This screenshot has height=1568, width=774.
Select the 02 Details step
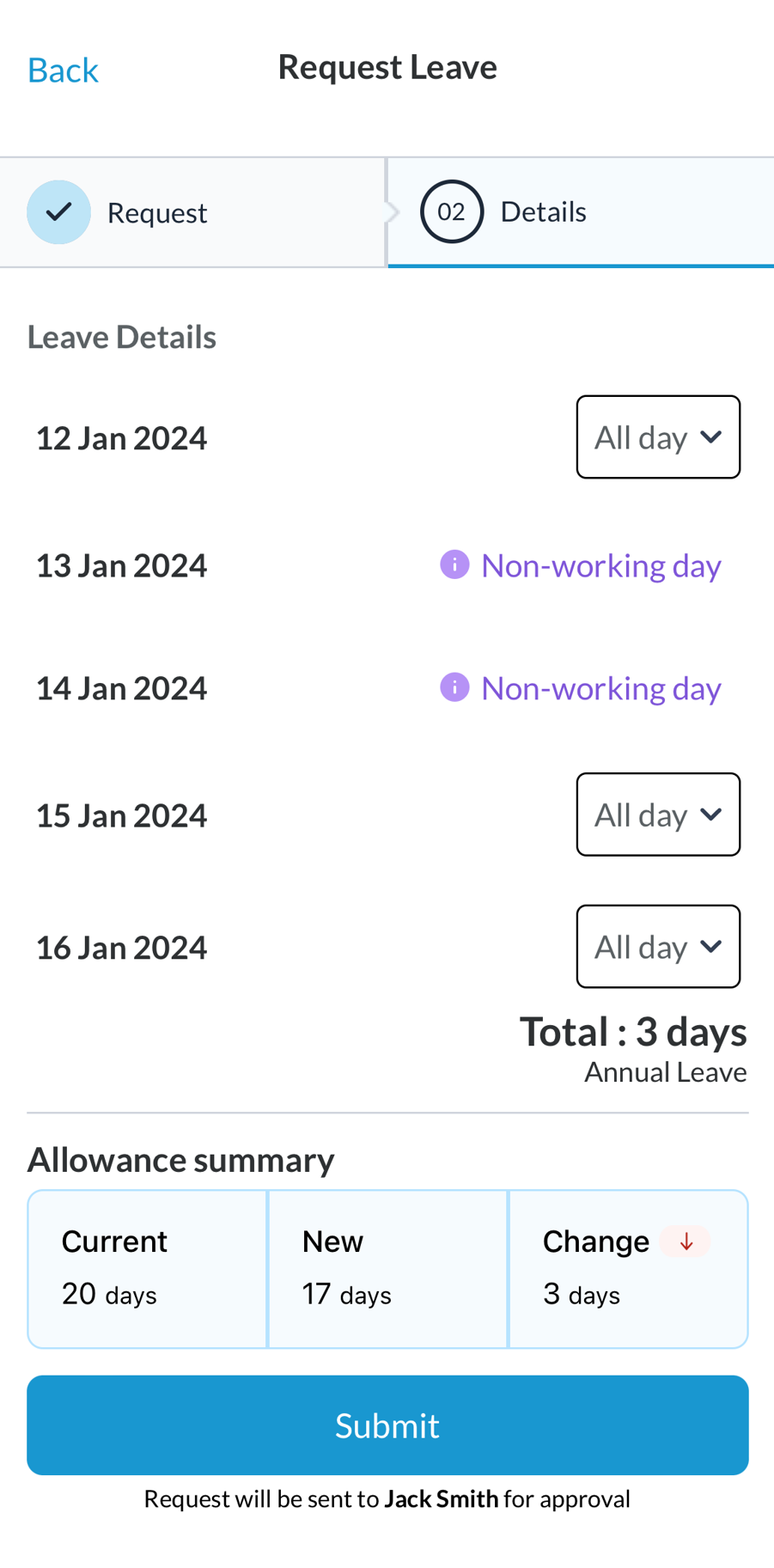pos(581,212)
